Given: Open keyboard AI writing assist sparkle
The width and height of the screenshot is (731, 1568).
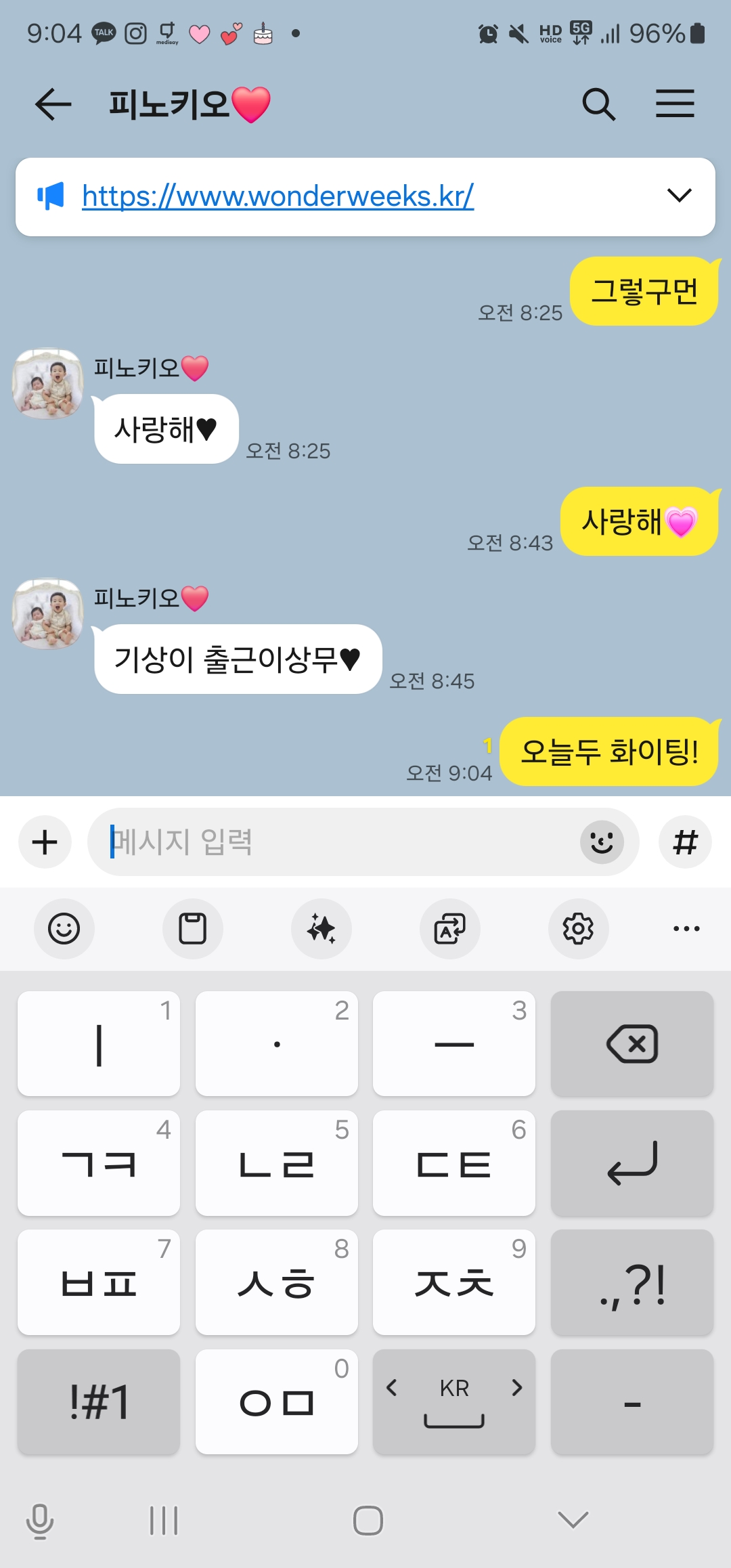Looking at the screenshot, I should point(322,929).
